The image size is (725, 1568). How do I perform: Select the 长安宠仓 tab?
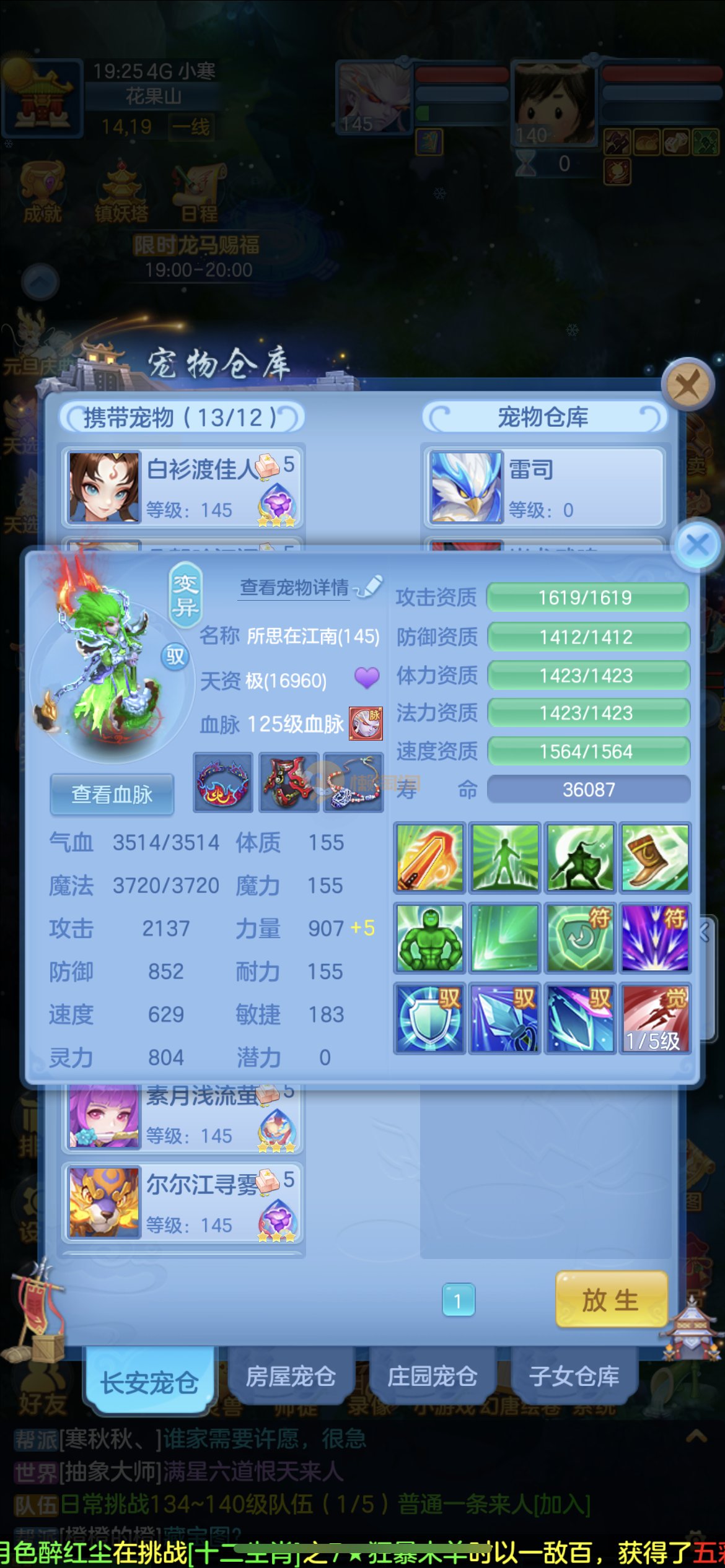pyautogui.click(x=149, y=1382)
